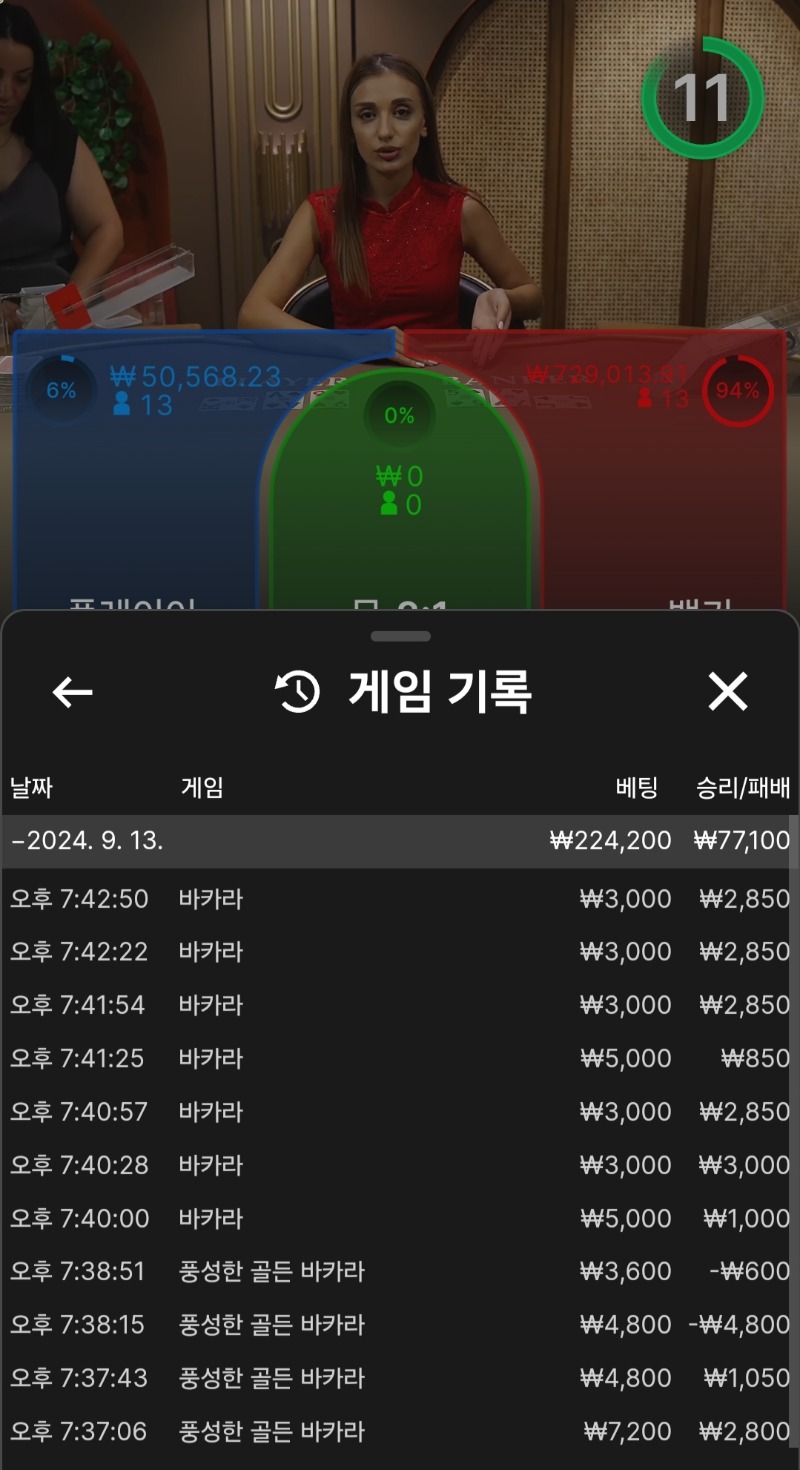This screenshot has width=800, height=1470.
Task: Collapse the 2024. 9. 13. date group
Action: [x=400, y=841]
